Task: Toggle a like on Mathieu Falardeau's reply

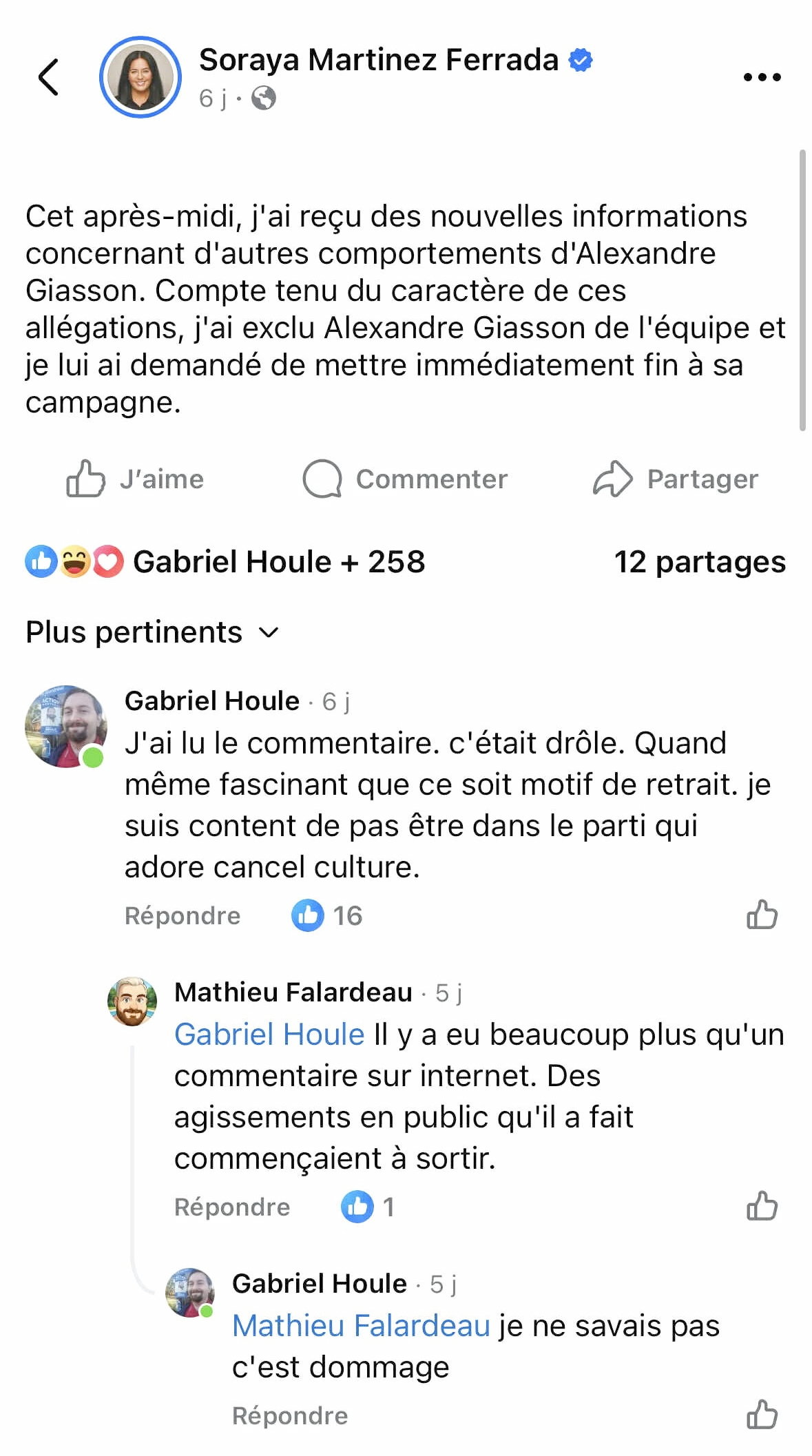Action: 762,1206
